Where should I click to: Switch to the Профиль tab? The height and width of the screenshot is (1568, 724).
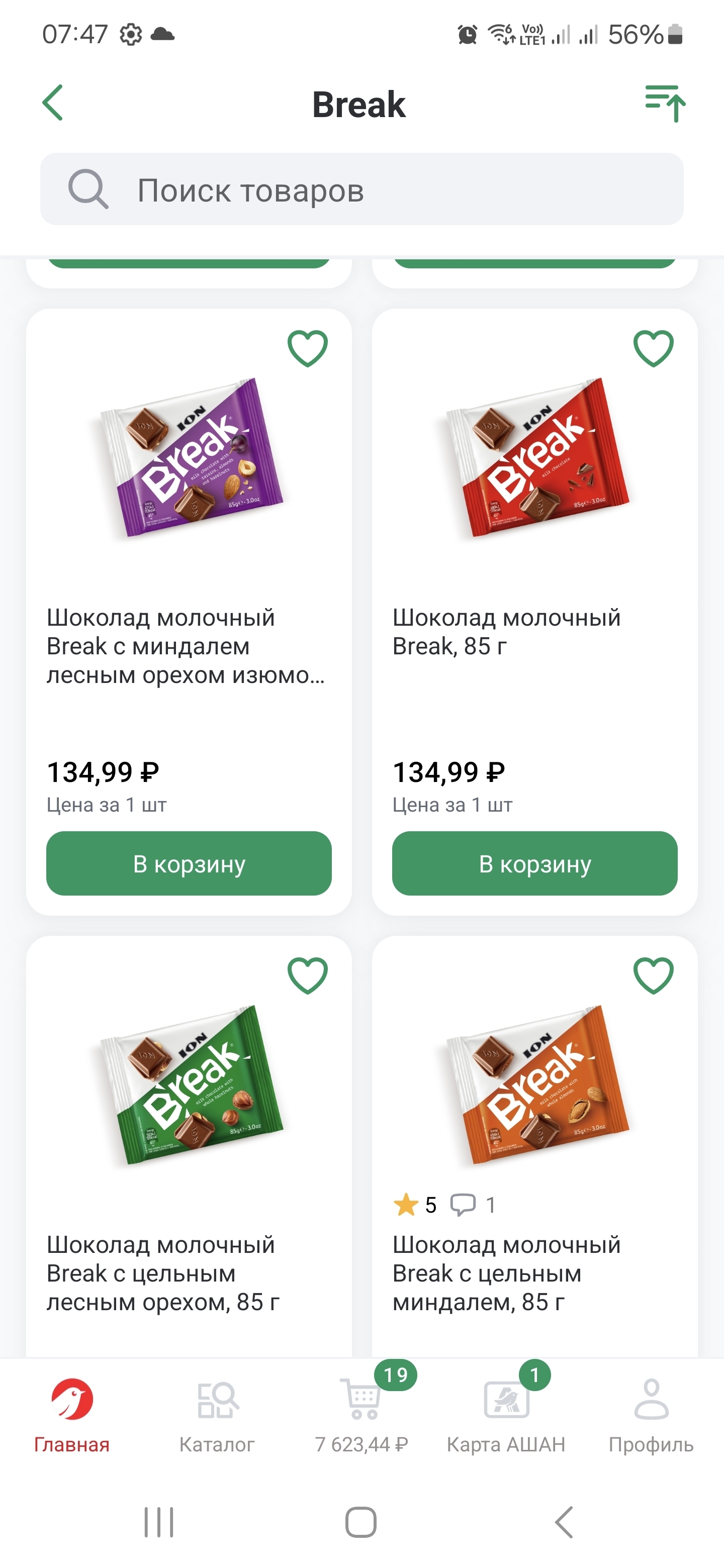pyautogui.click(x=651, y=1415)
